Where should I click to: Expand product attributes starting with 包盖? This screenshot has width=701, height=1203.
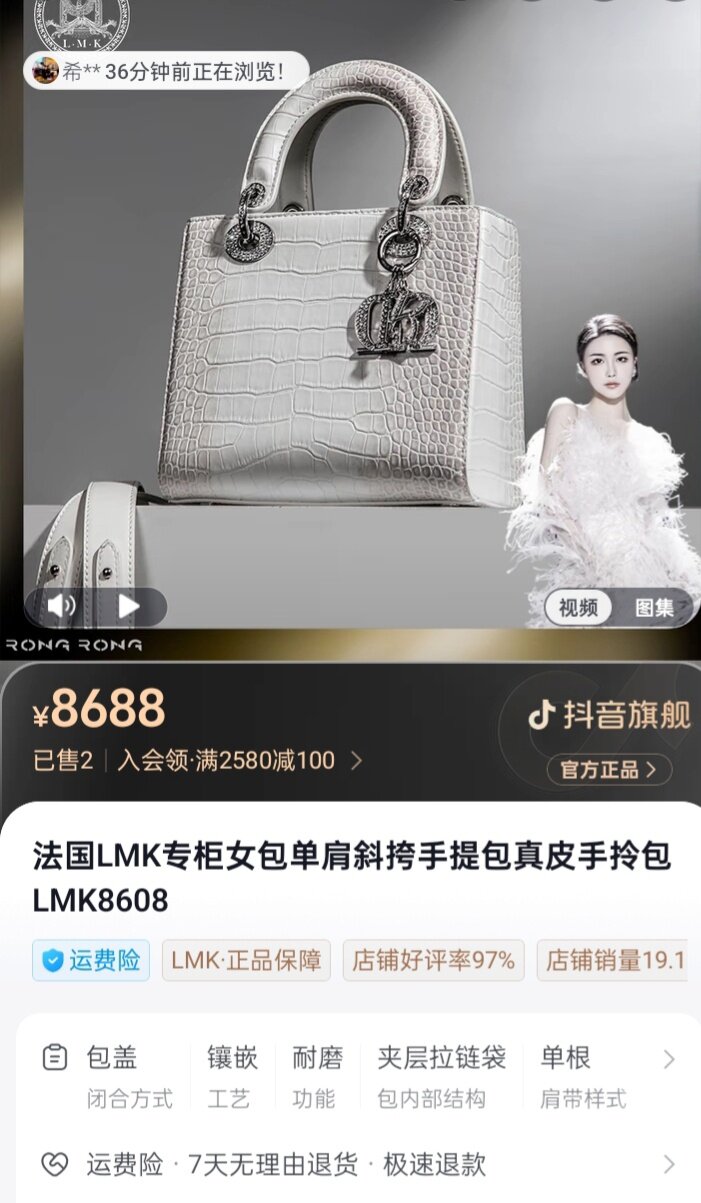pyautogui.click(x=668, y=1059)
